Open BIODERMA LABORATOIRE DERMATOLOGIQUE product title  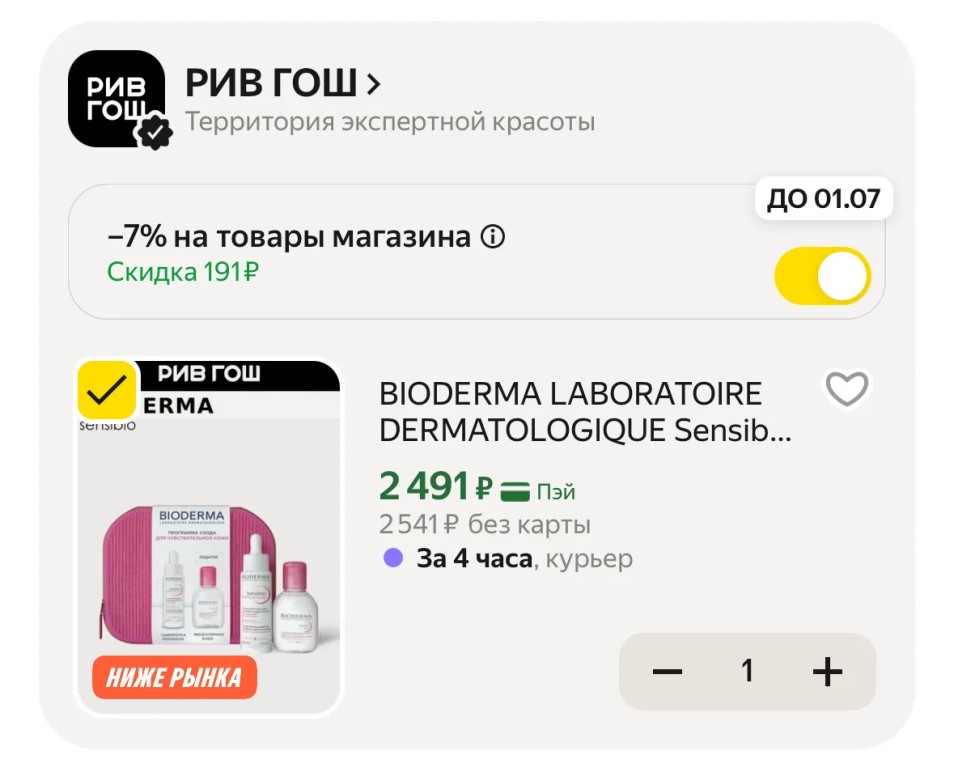pyautogui.click(x=585, y=411)
